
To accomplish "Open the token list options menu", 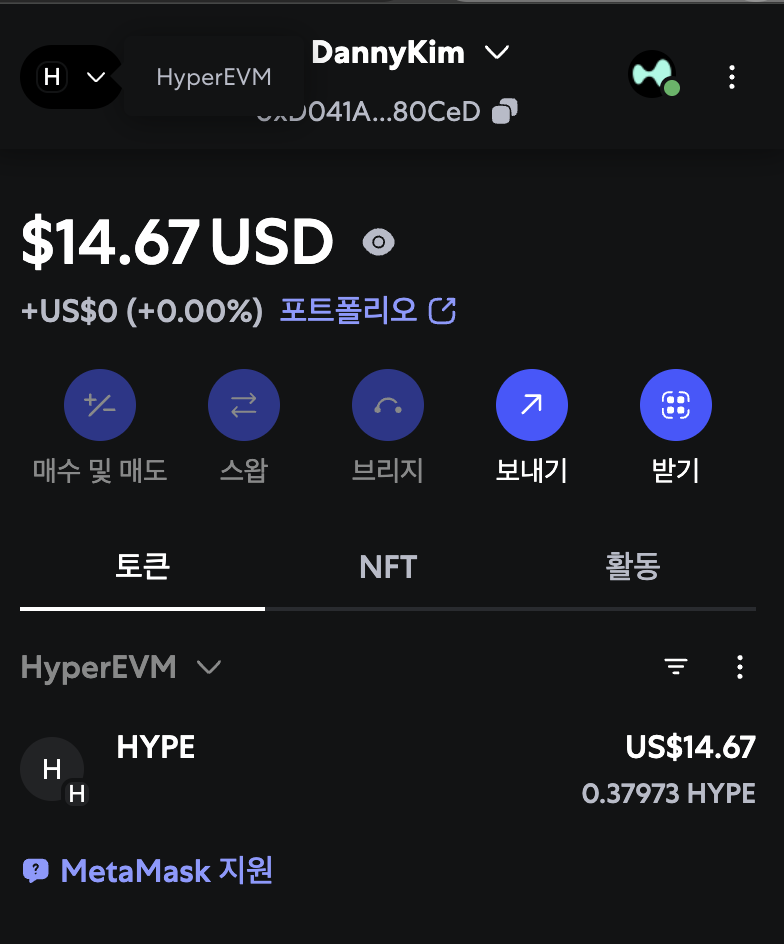I will (740, 667).
